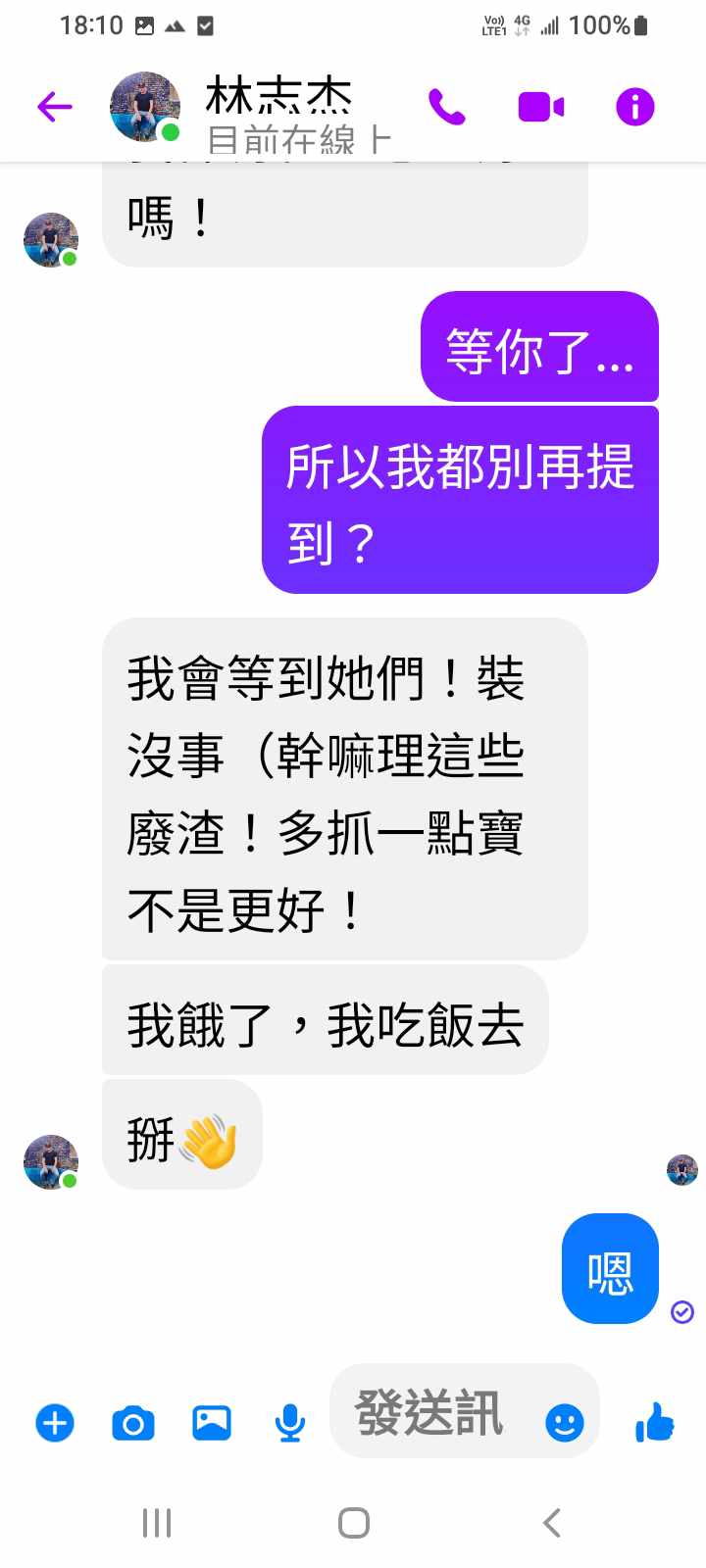Go back to the chat list
This screenshot has width=706, height=1568.
[55, 107]
